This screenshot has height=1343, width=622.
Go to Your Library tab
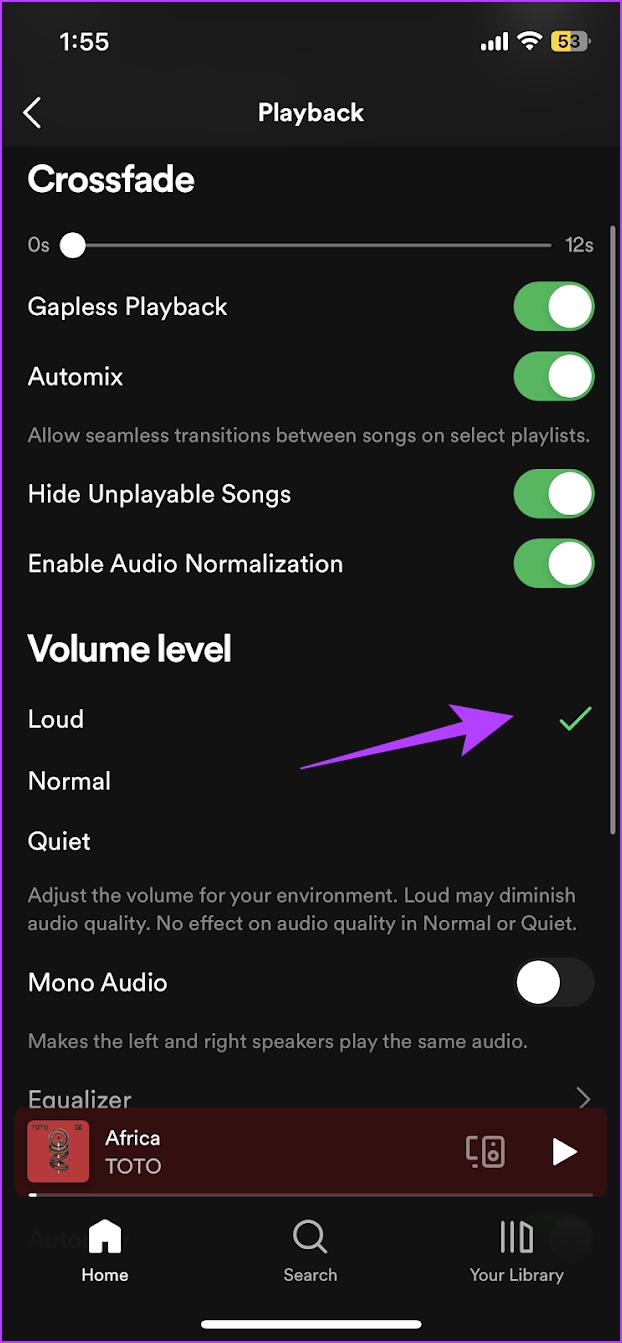pyautogui.click(x=517, y=1251)
